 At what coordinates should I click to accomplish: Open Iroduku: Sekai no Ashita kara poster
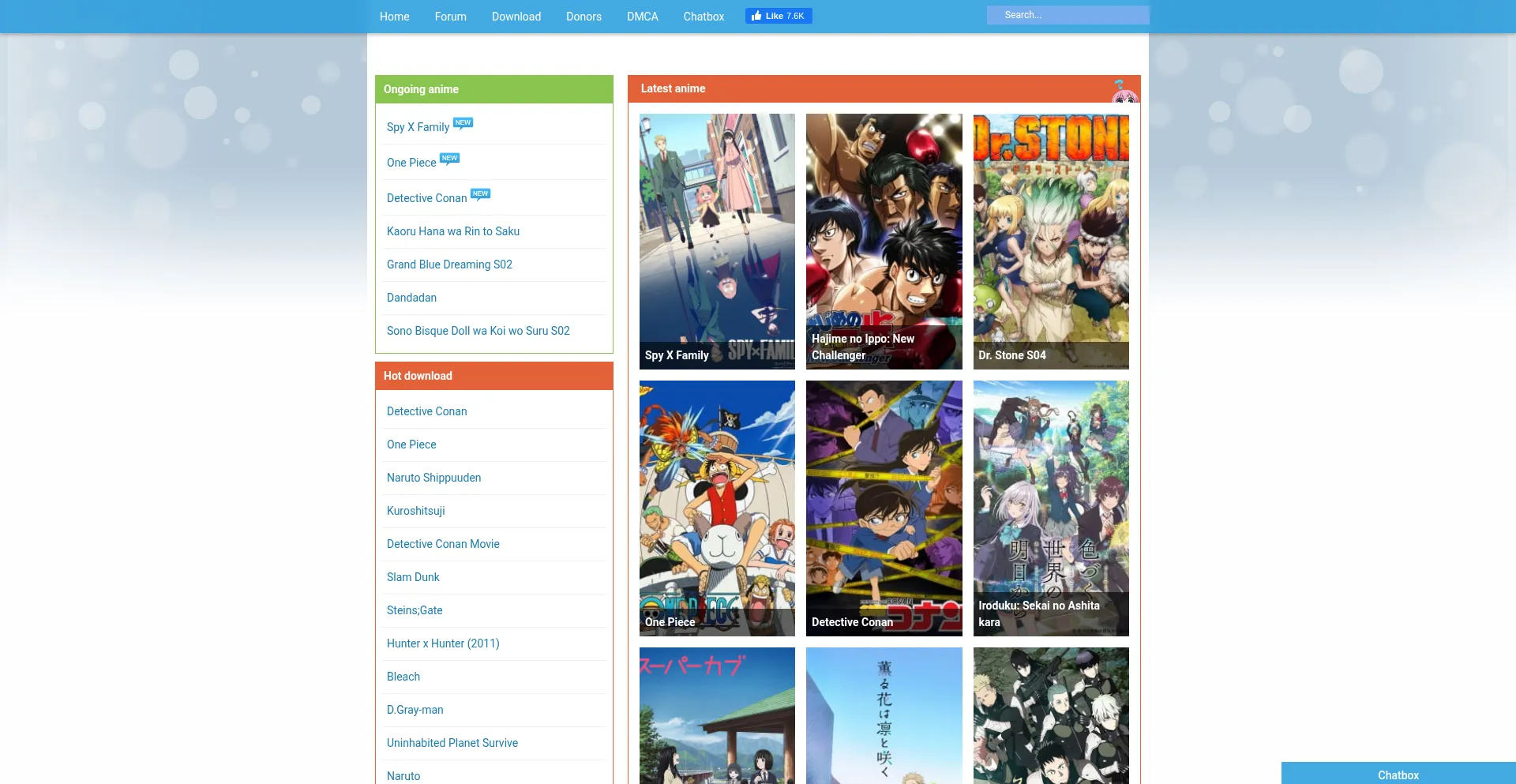(1050, 508)
